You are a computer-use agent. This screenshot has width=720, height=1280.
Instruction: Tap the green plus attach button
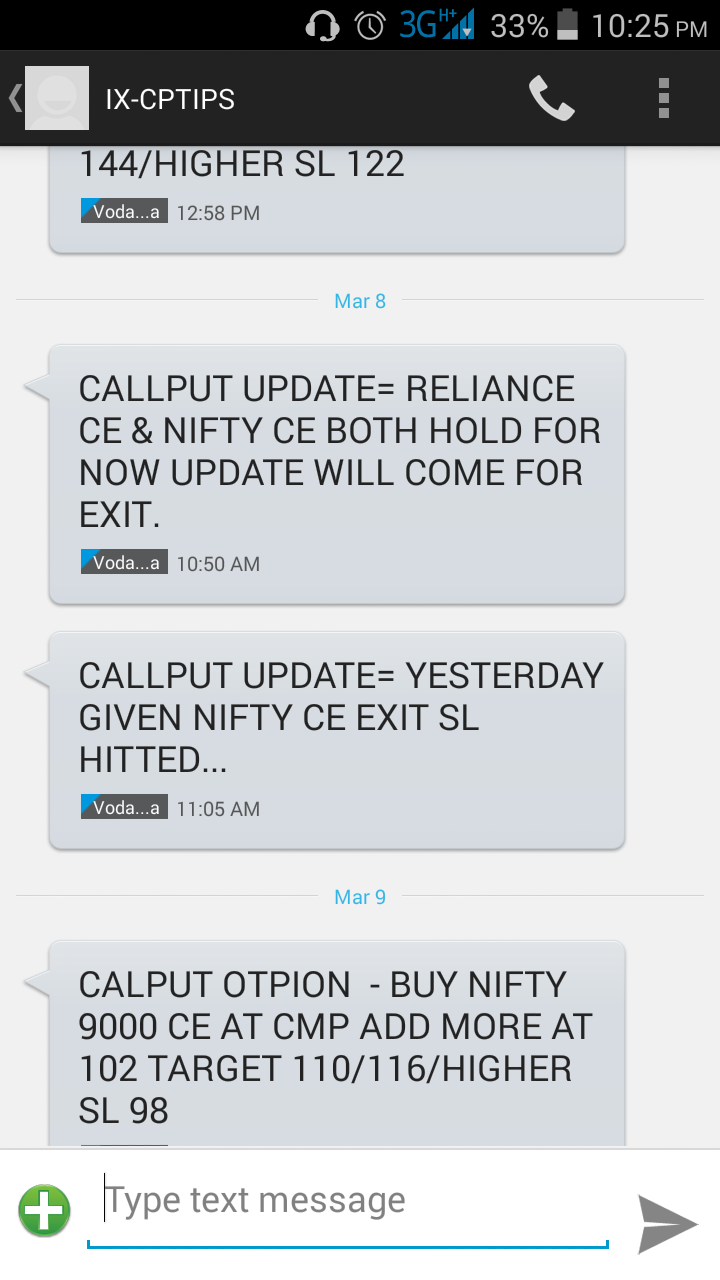(44, 1211)
